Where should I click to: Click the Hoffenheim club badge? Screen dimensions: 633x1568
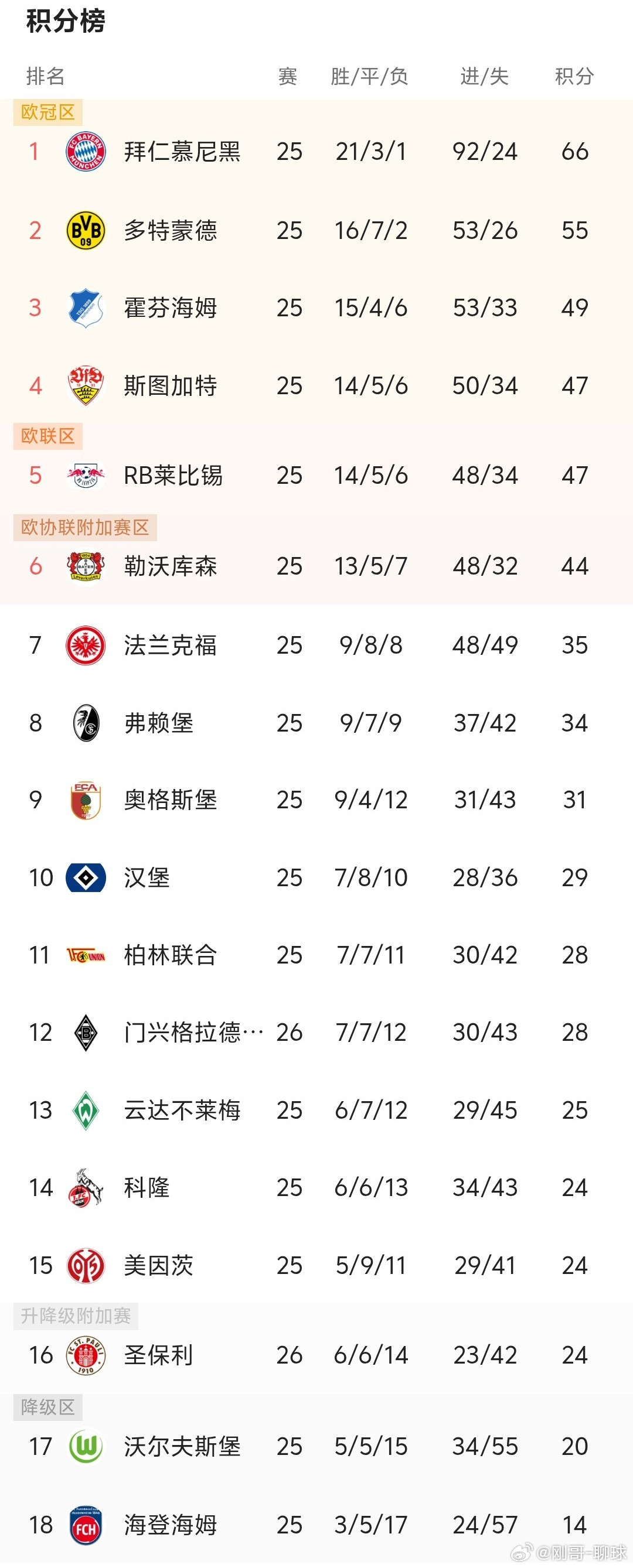click(86, 308)
